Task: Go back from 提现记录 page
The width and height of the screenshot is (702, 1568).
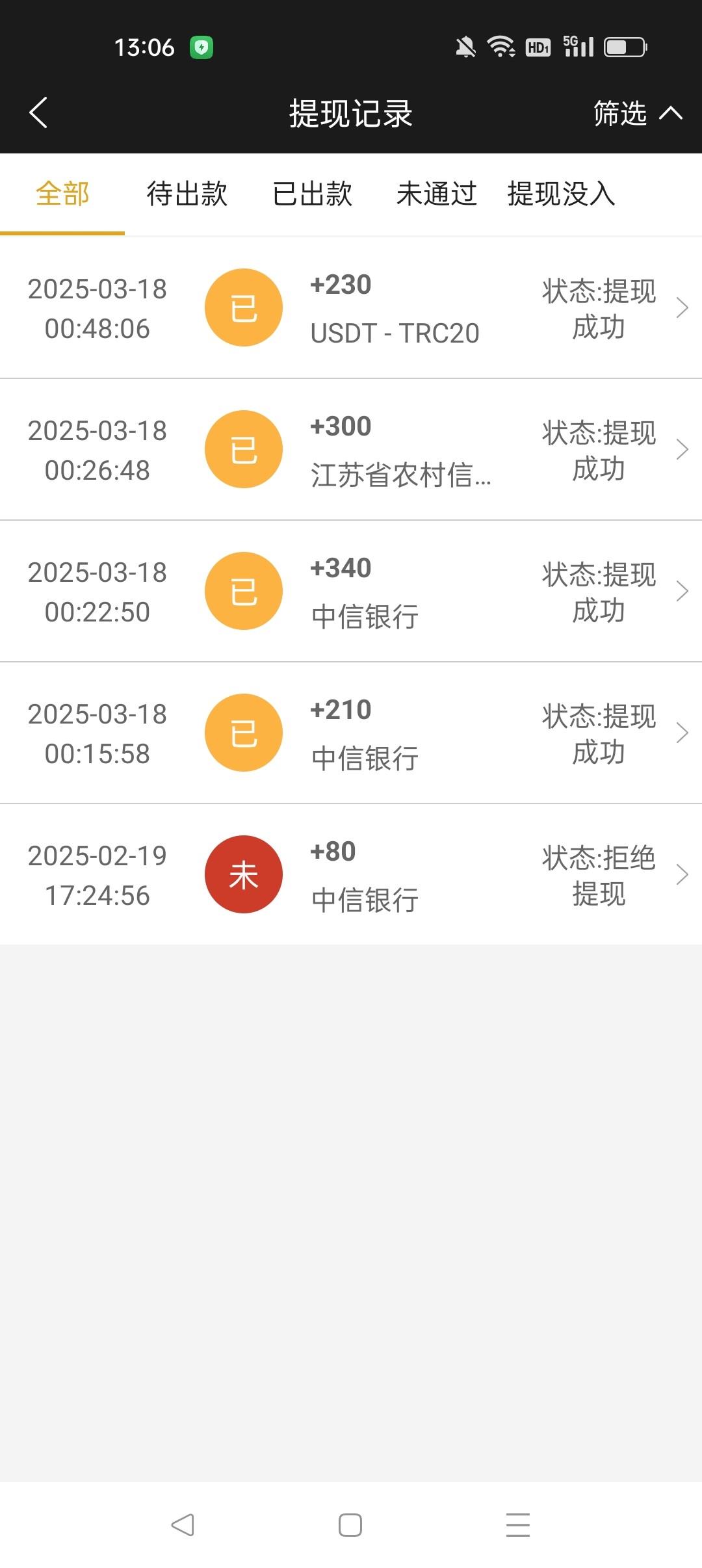Action: point(39,113)
